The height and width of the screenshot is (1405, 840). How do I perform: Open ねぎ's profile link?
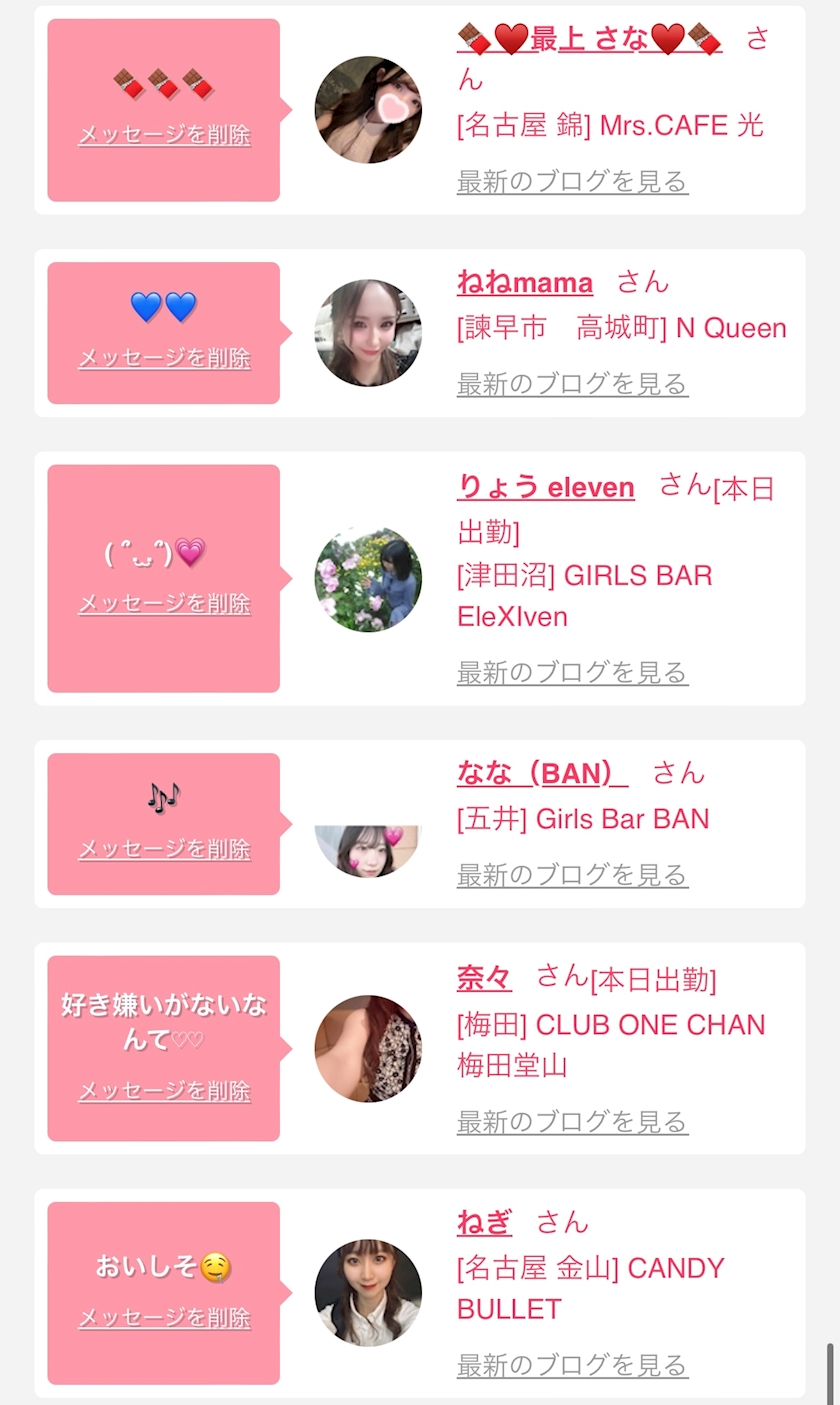484,1222
